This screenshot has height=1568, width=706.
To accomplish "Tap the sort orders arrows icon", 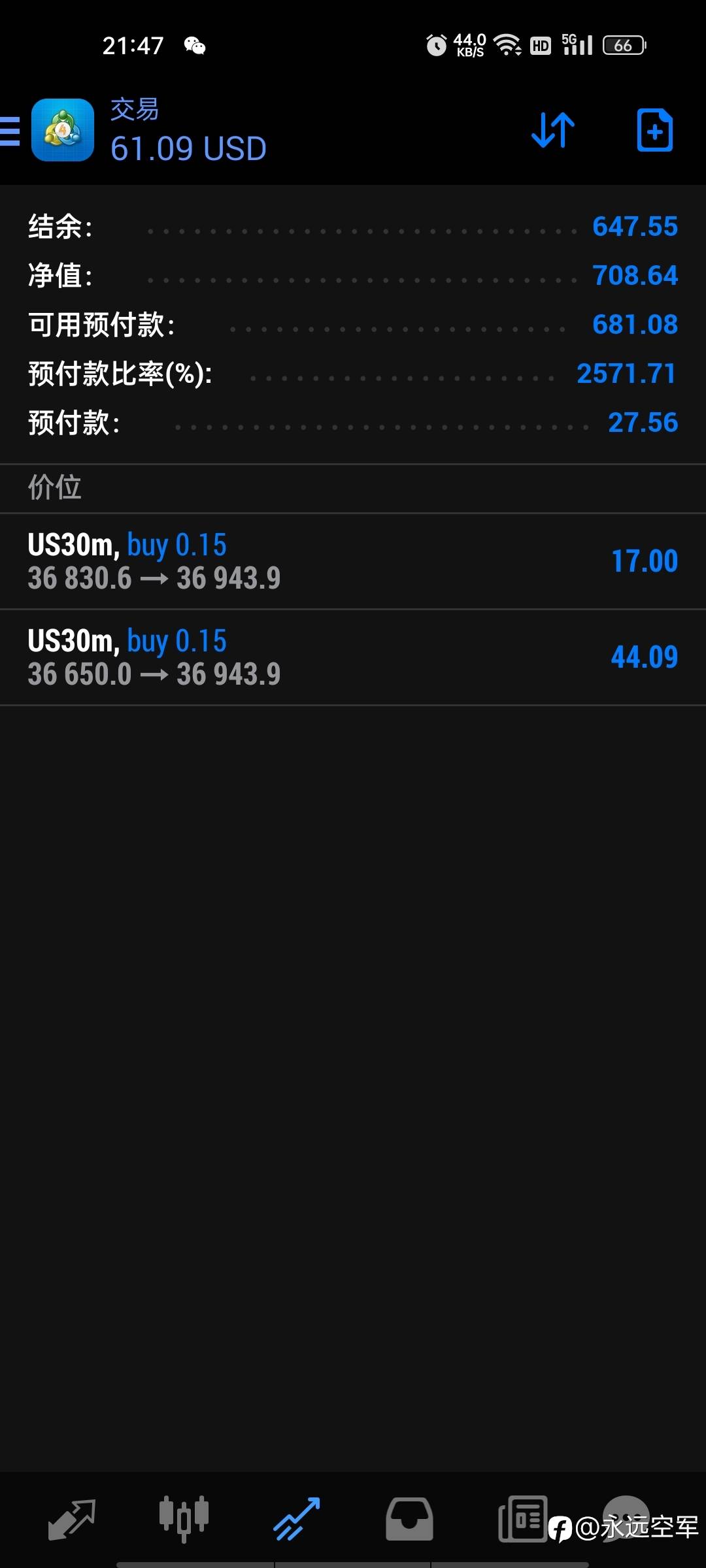I will tap(553, 130).
